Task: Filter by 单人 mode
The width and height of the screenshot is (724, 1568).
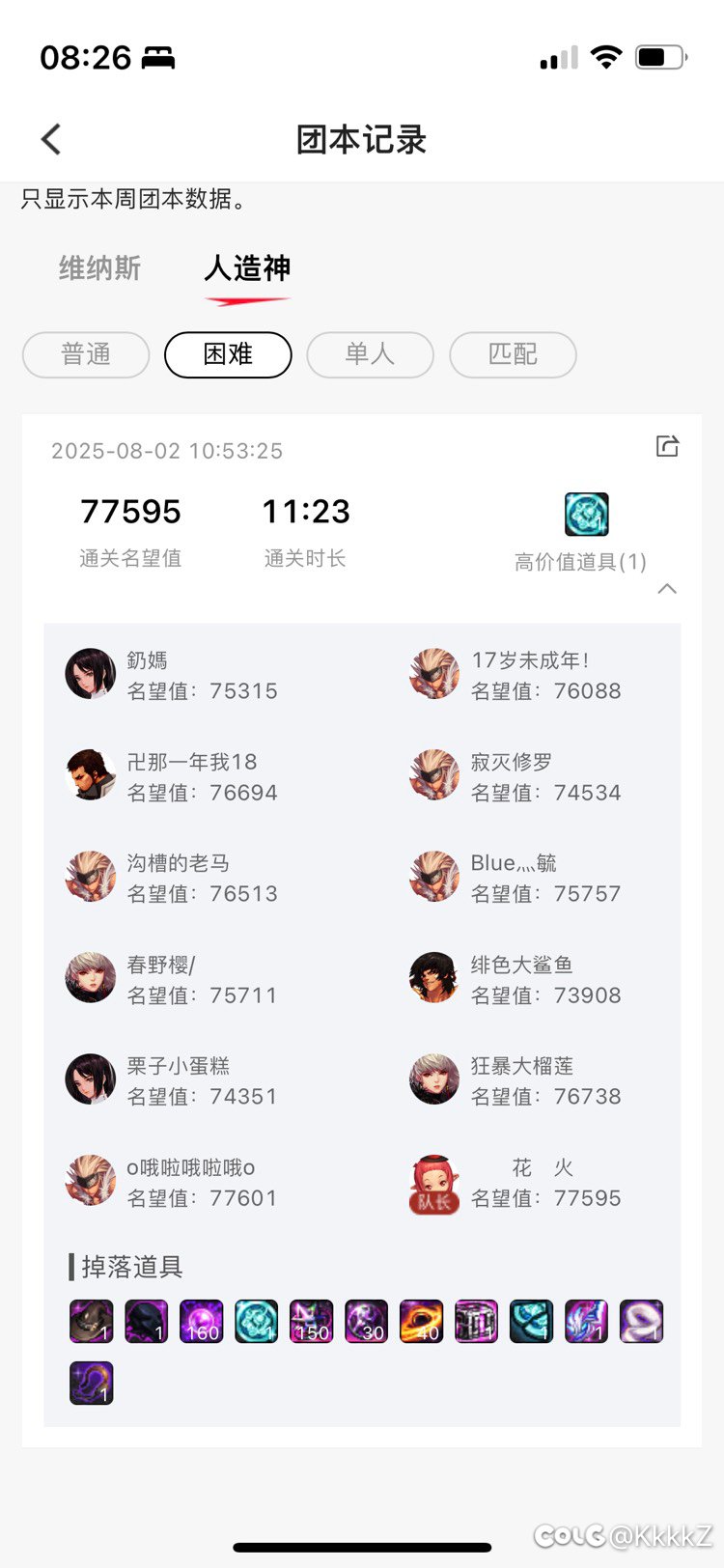Action: pyautogui.click(x=370, y=354)
